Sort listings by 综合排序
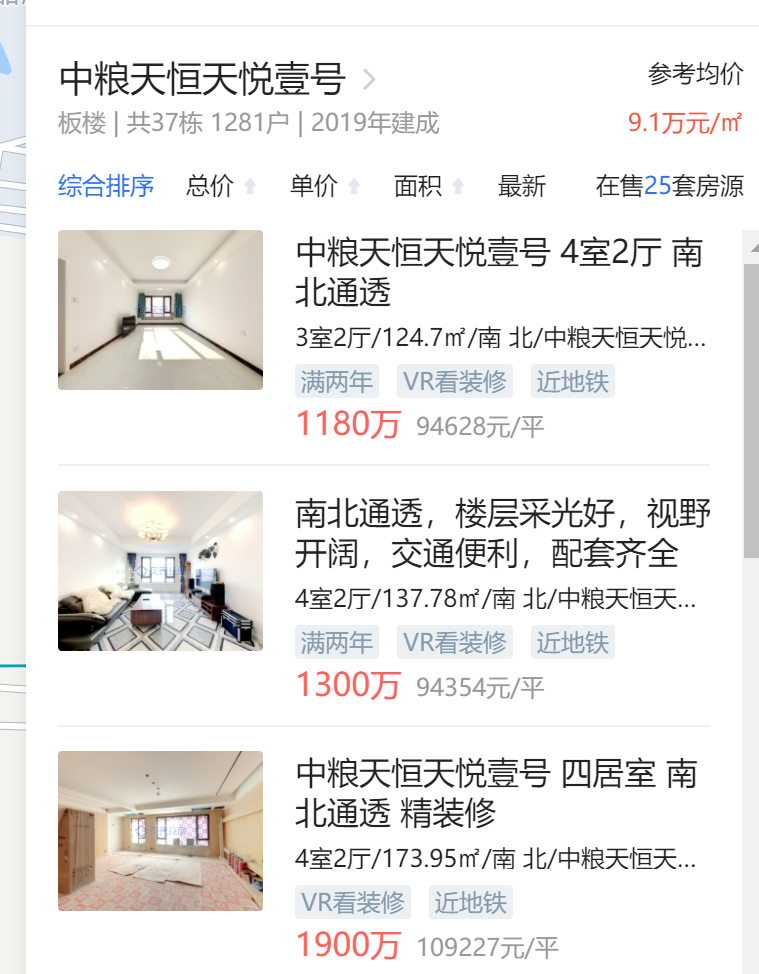 pyautogui.click(x=106, y=186)
